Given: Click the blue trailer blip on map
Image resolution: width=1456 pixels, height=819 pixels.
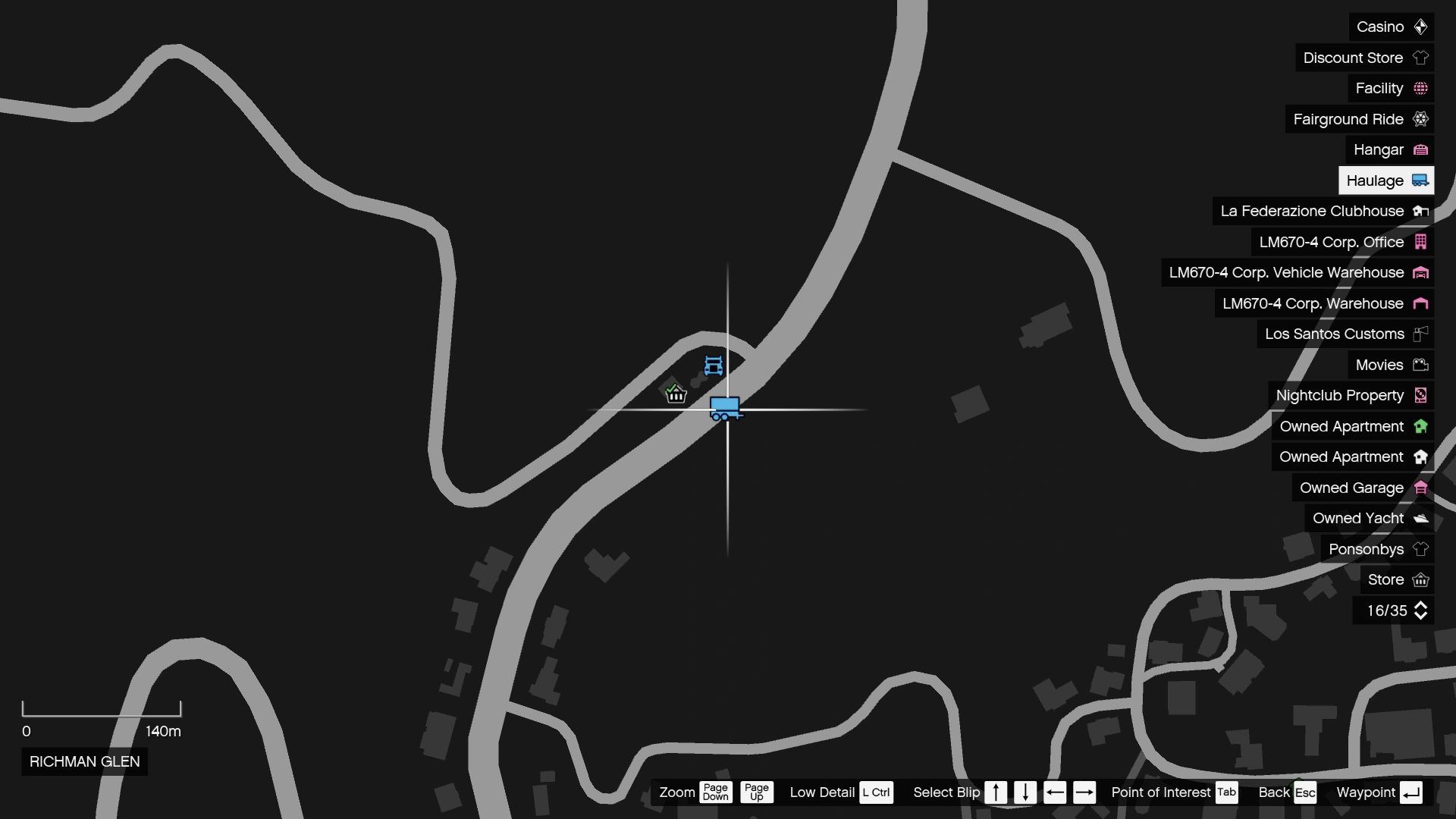Looking at the screenshot, I should [724, 408].
